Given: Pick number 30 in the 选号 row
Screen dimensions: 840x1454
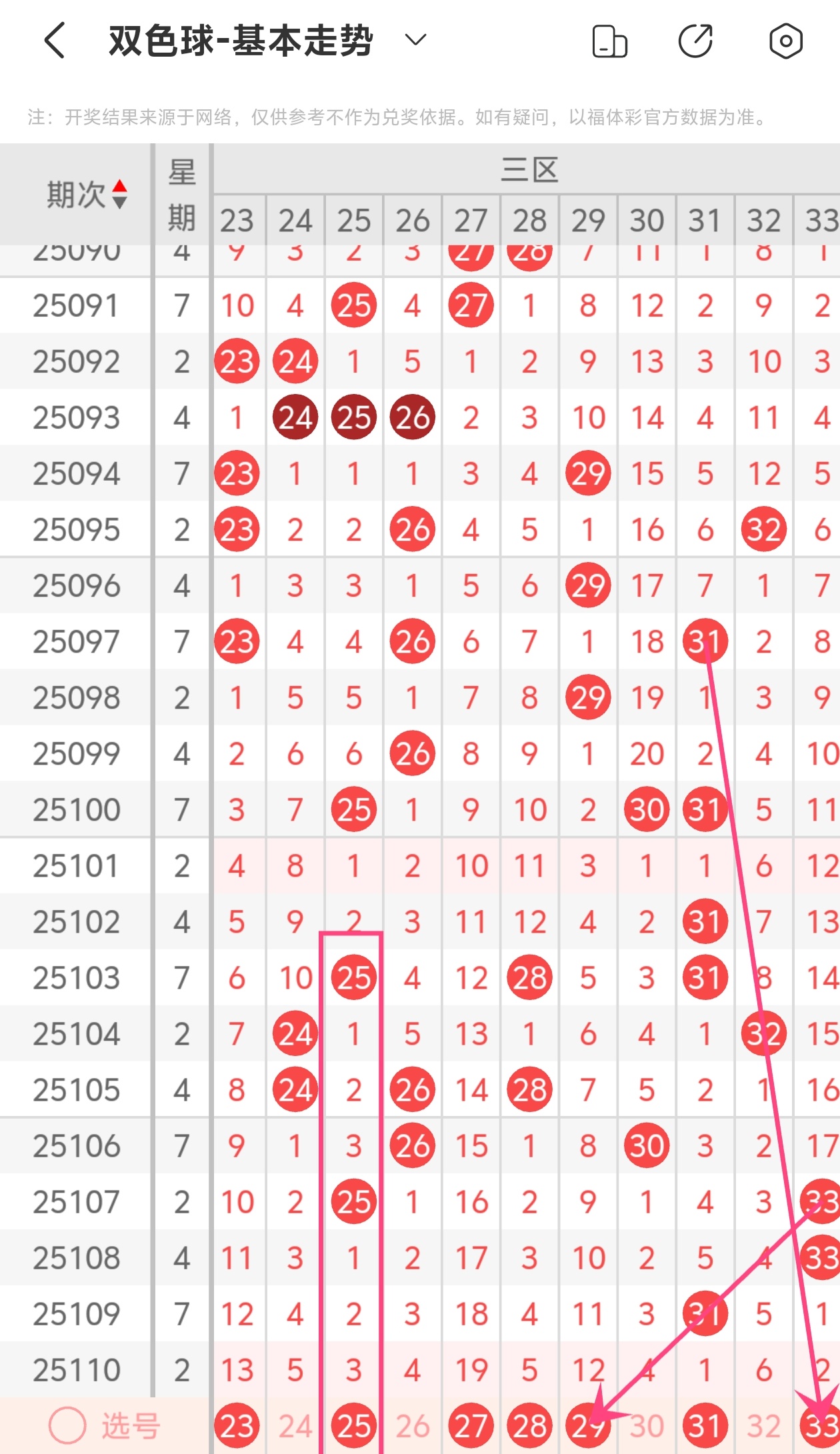Looking at the screenshot, I should tap(647, 1427).
